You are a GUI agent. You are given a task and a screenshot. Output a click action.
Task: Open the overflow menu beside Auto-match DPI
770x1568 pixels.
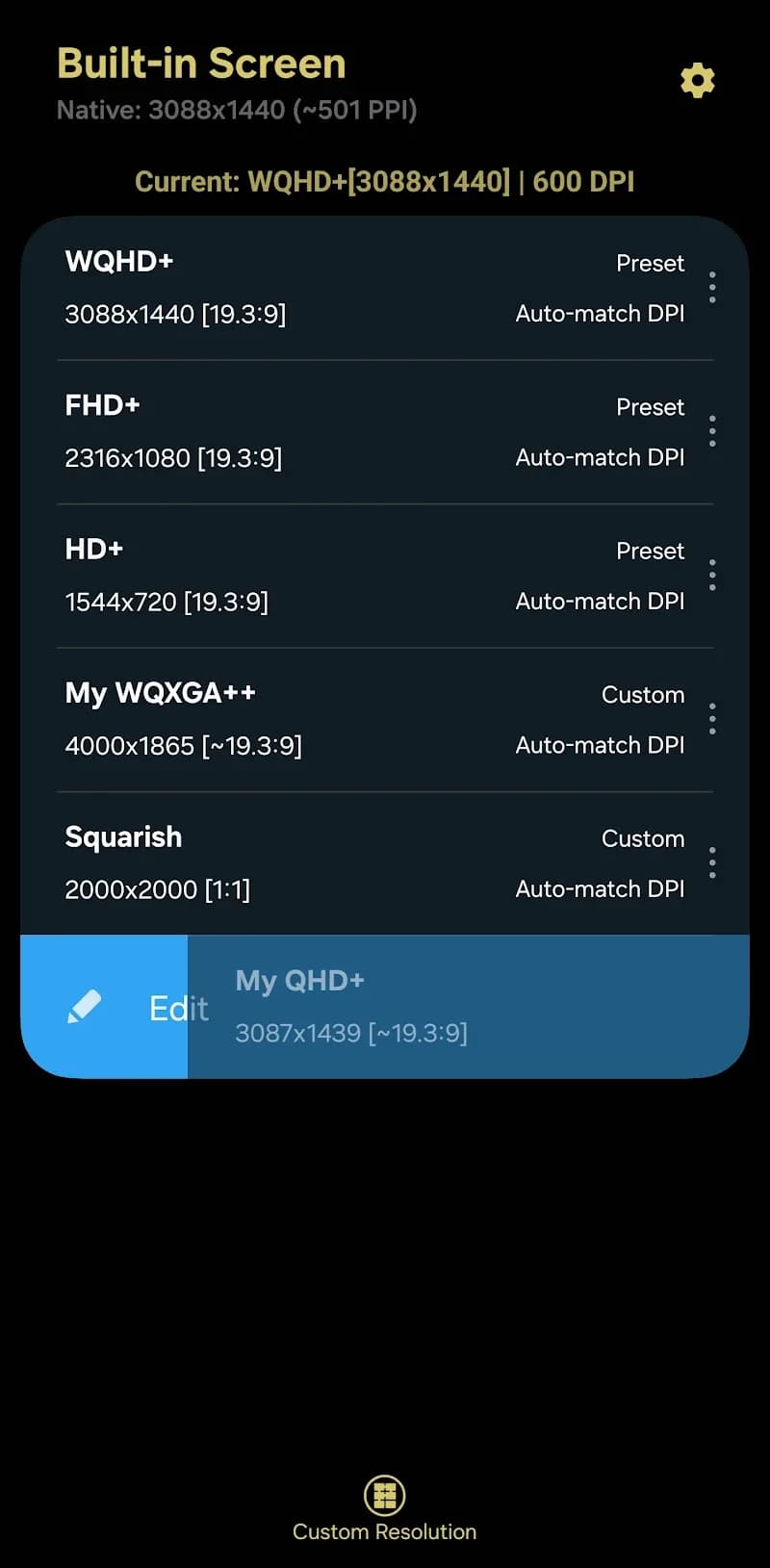coord(712,287)
